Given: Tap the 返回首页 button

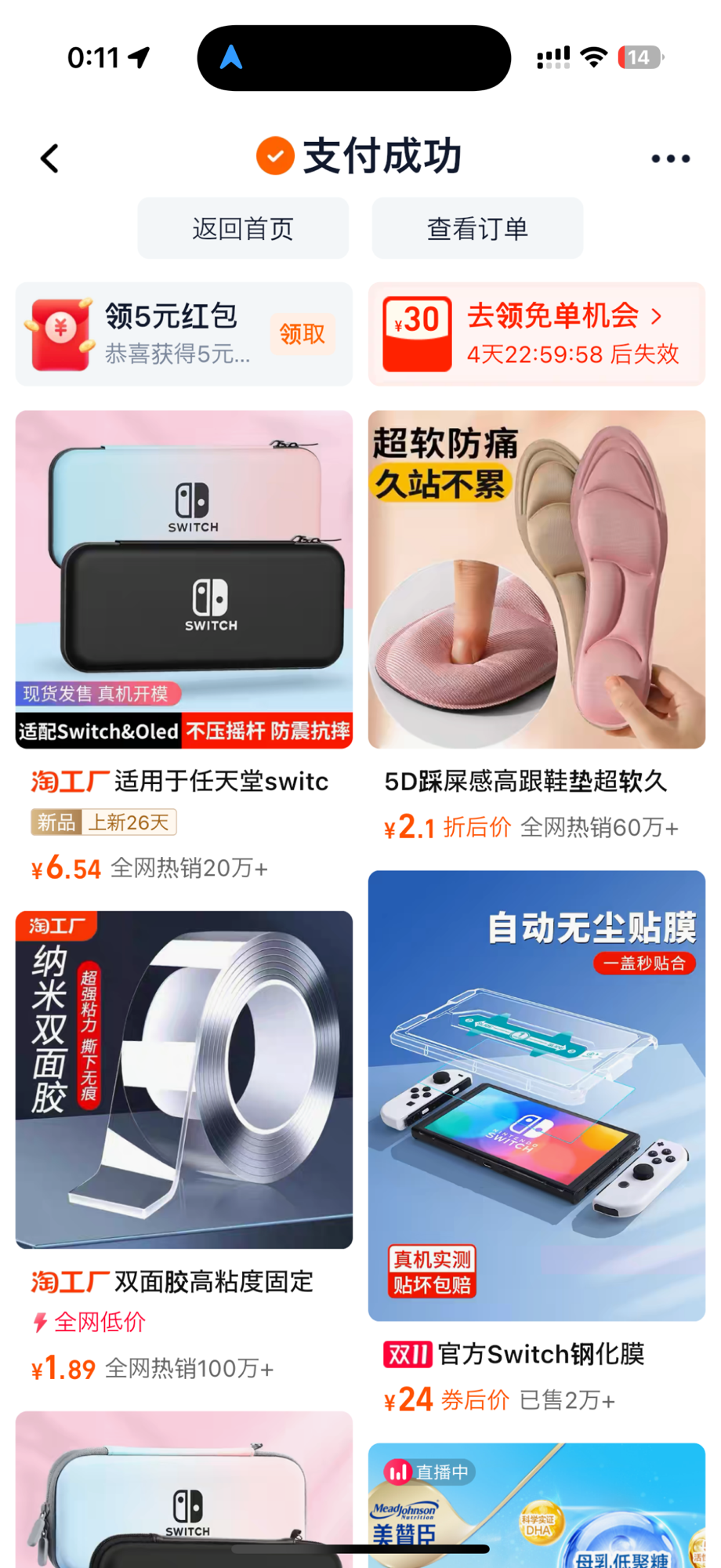Looking at the screenshot, I should click(243, 228).
